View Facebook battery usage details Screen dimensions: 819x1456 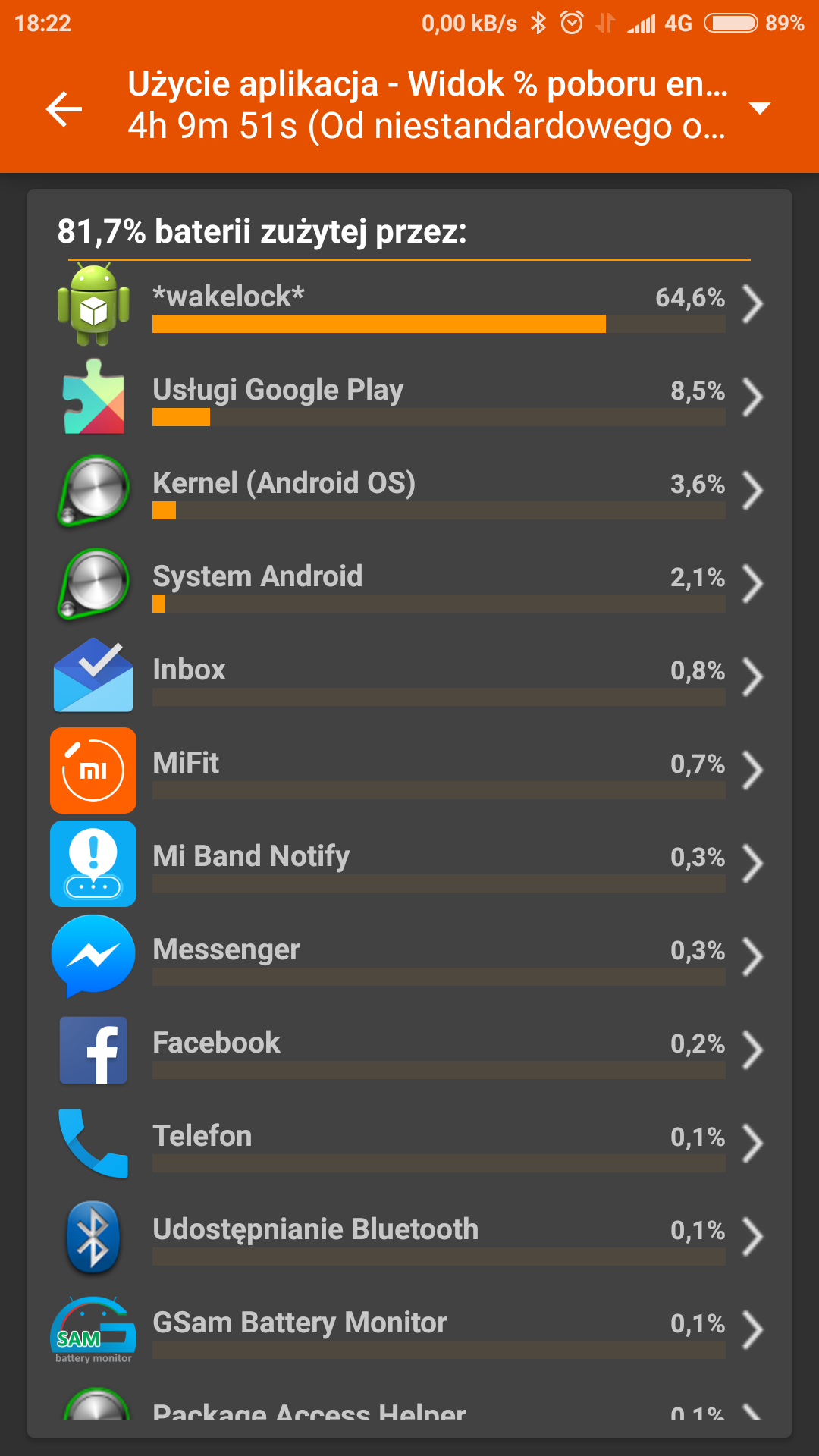[x=409, y=1050]
